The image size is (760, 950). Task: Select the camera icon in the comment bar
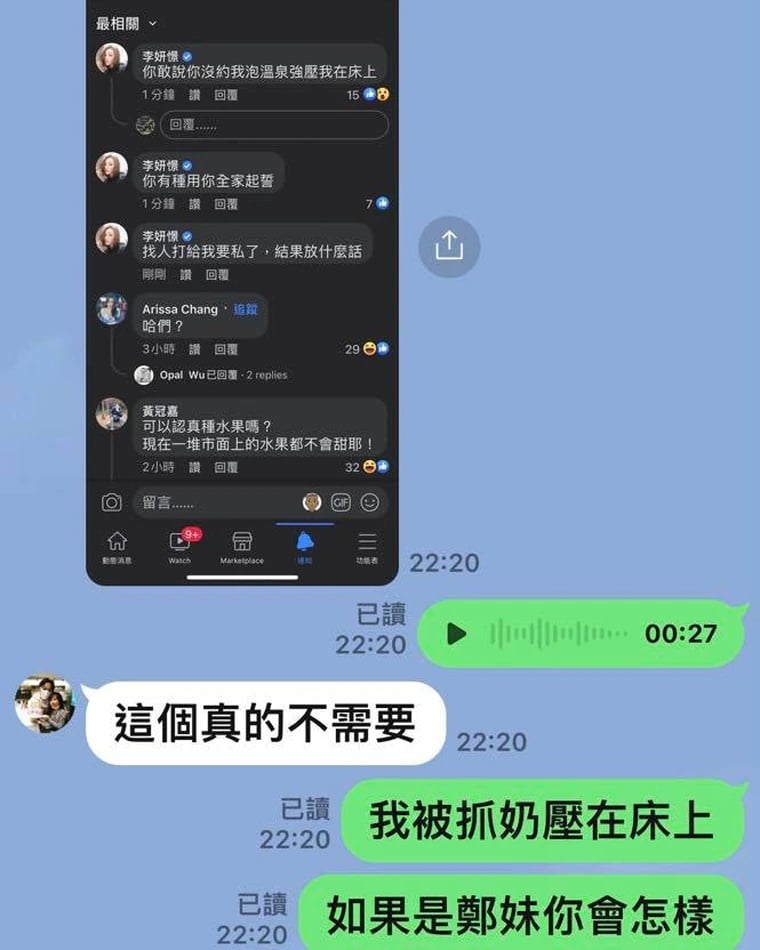point(110,502)
